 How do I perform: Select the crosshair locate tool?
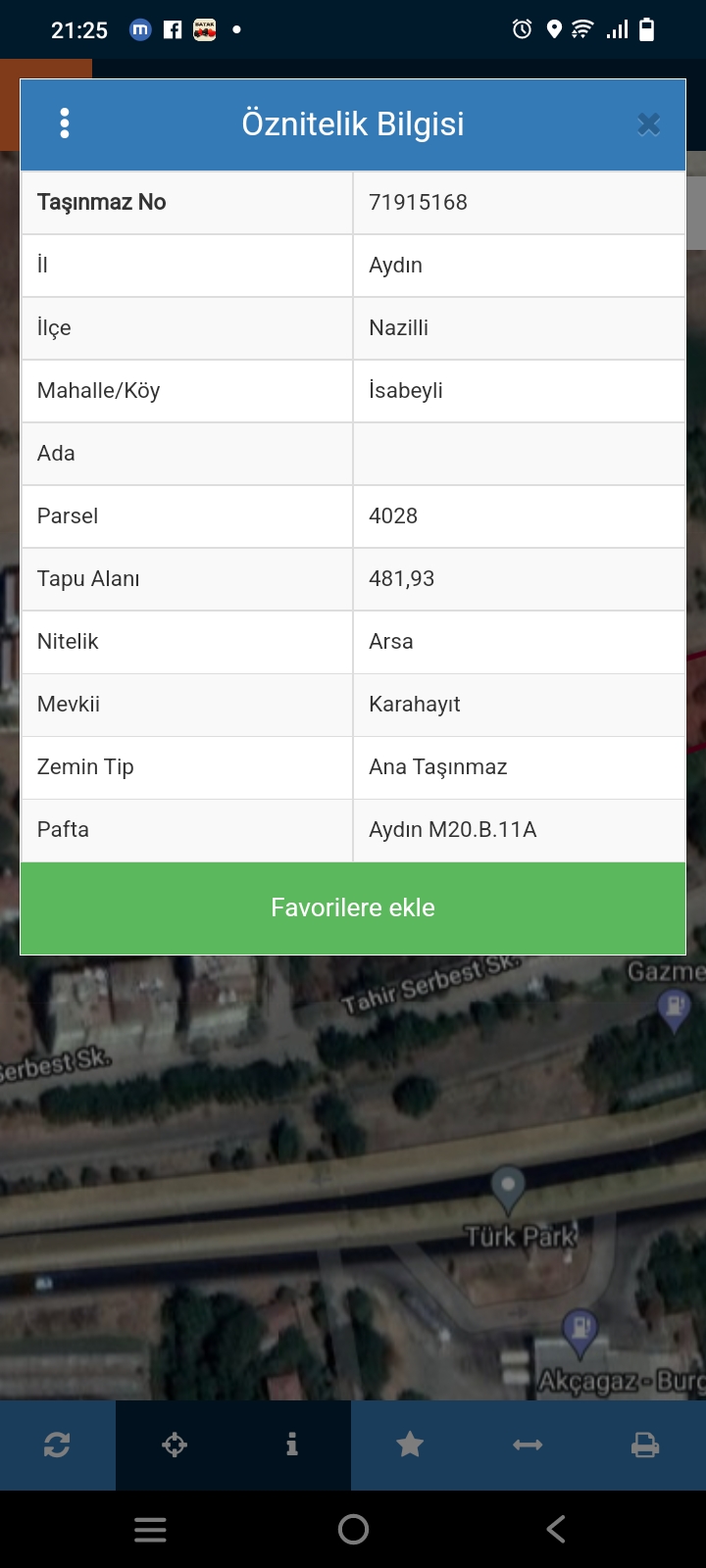coord(175,1445)
